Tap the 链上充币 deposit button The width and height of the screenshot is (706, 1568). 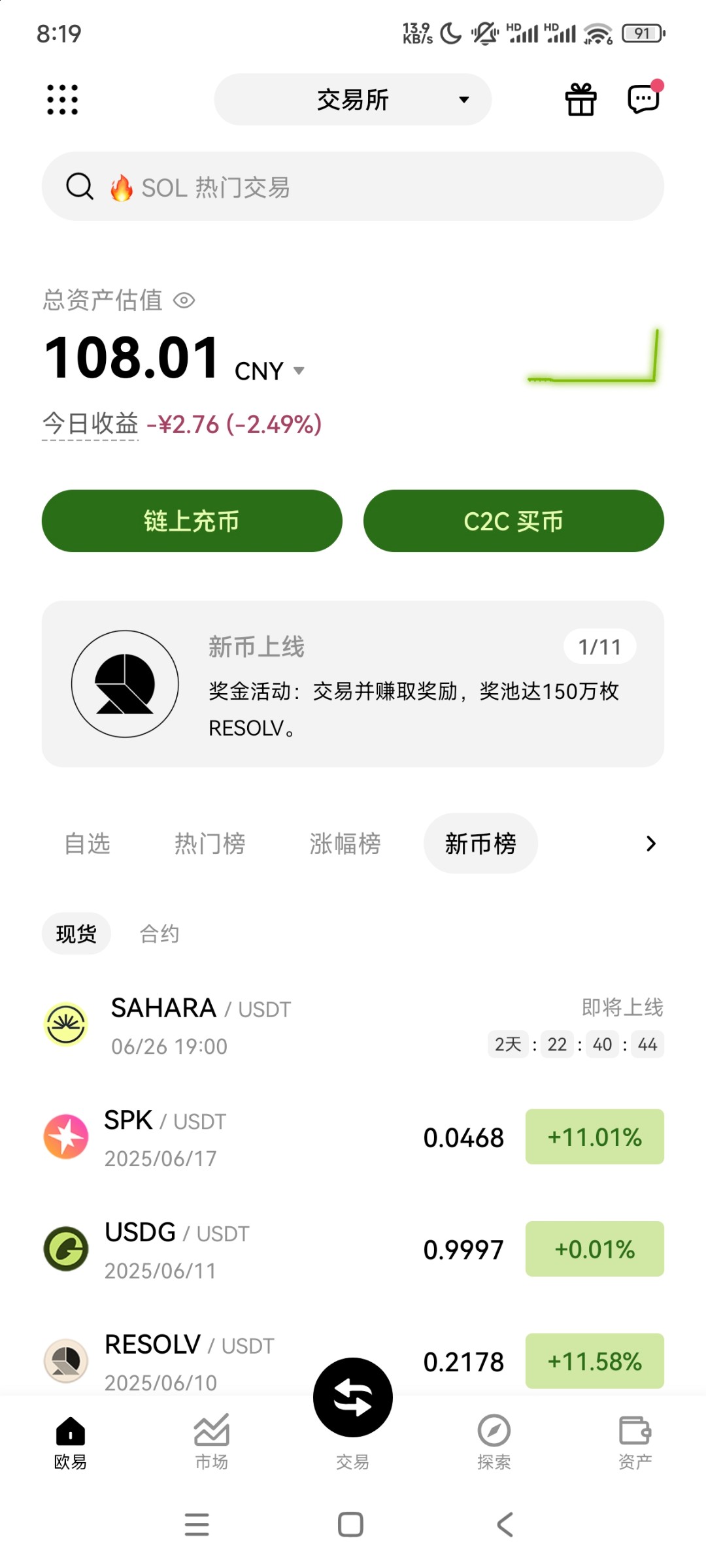click(x=192, y=521)
